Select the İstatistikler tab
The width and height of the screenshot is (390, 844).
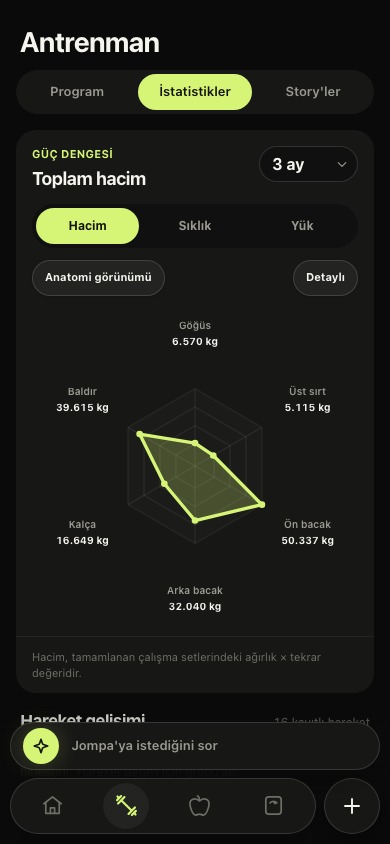click(x=195, y=92)
